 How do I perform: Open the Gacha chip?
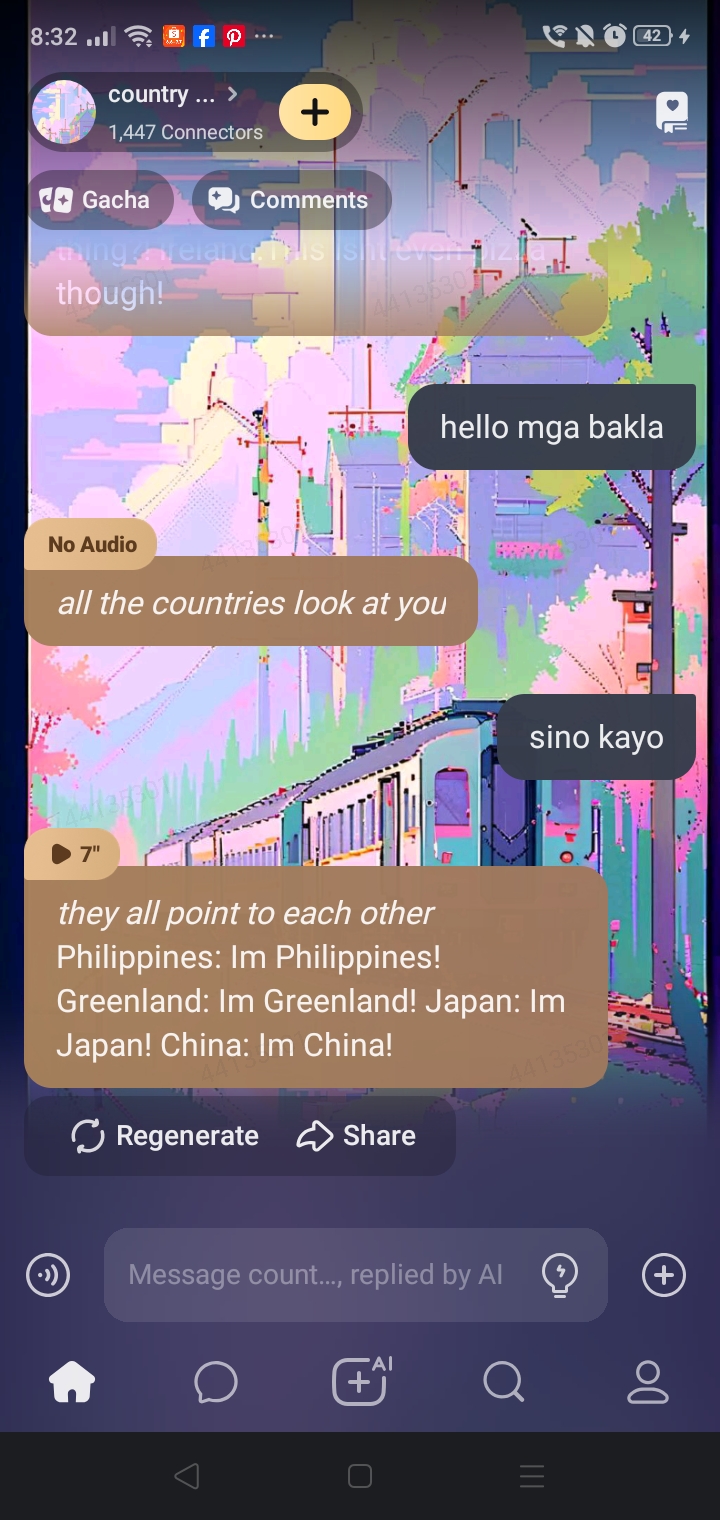pos(96,200)
